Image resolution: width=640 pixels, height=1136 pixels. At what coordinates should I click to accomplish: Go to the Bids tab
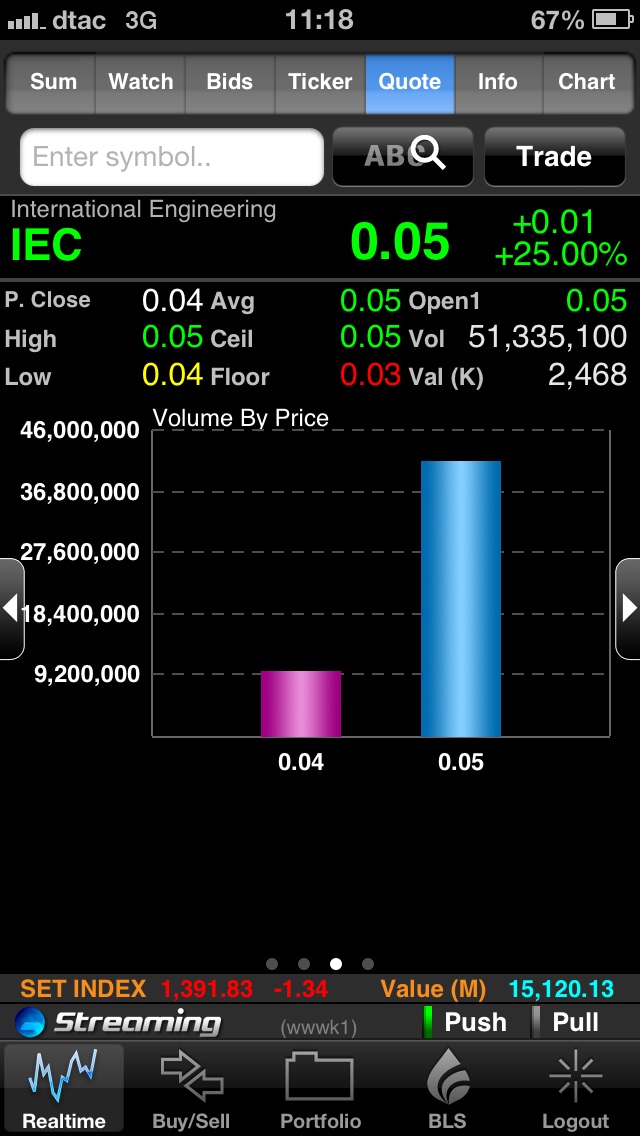(x=229, y=83)
